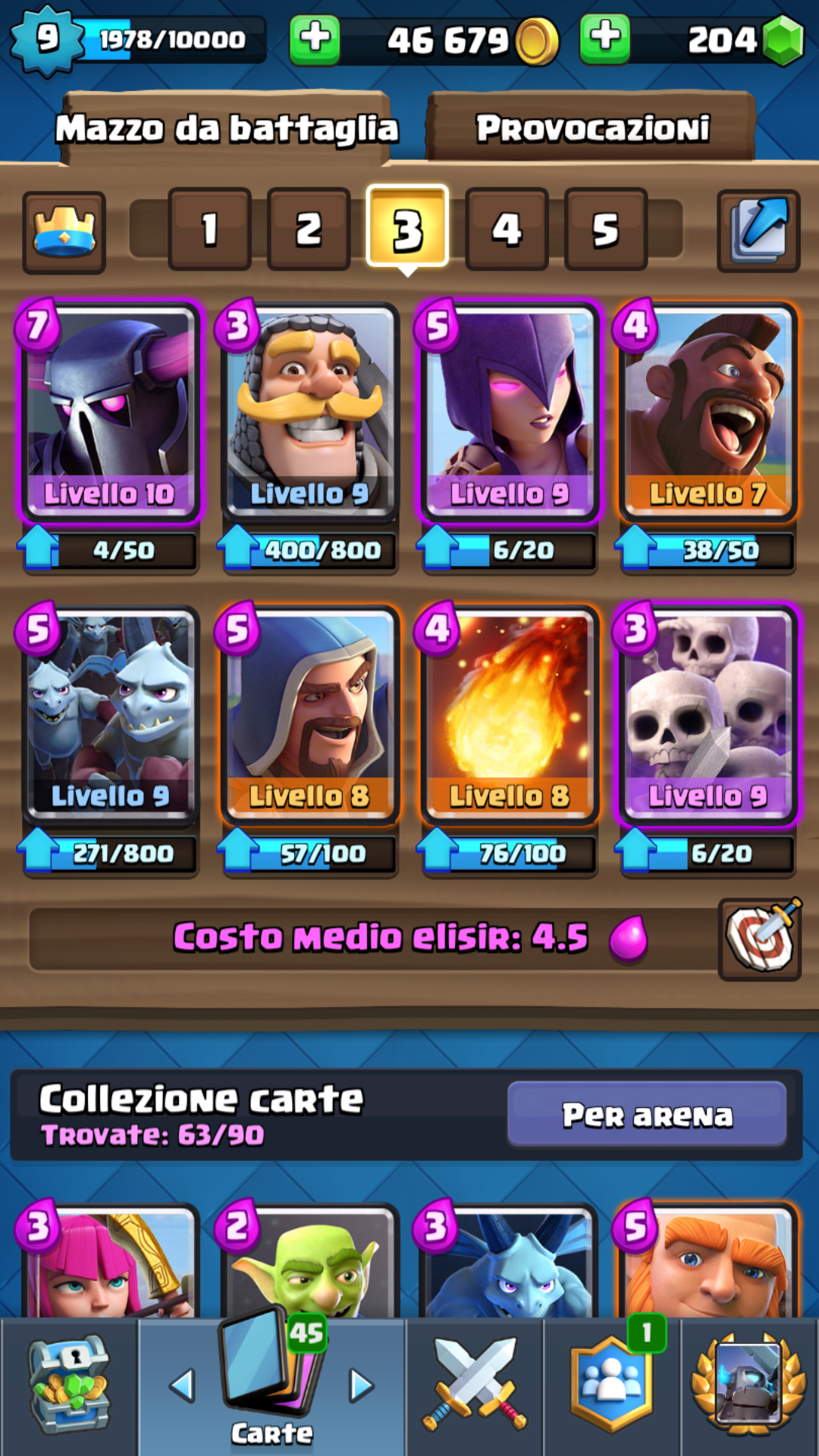Go to the battle crossed-swords tab
This screenshot has width=819, height=1456.
click(475, 1385)
